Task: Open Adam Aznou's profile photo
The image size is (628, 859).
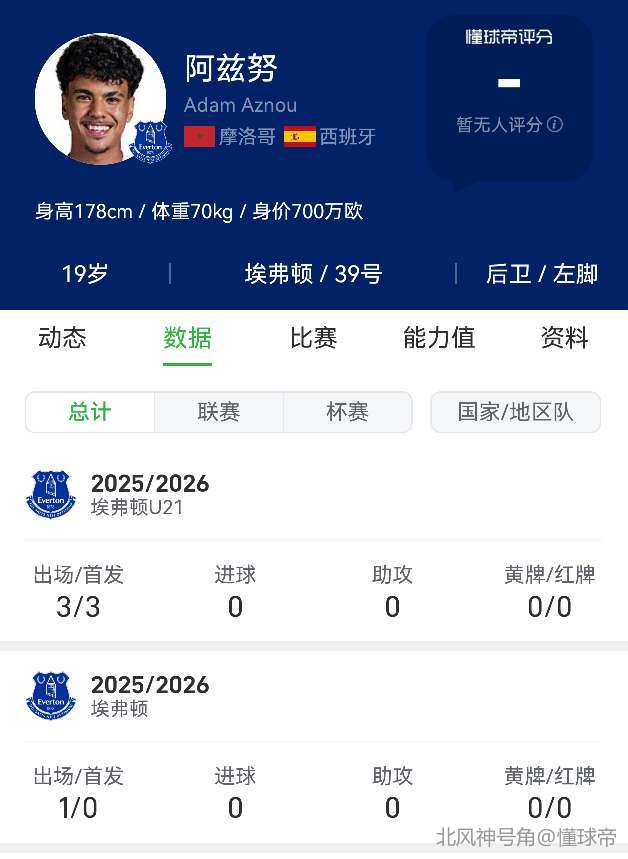Action: (x=100, y=99)
